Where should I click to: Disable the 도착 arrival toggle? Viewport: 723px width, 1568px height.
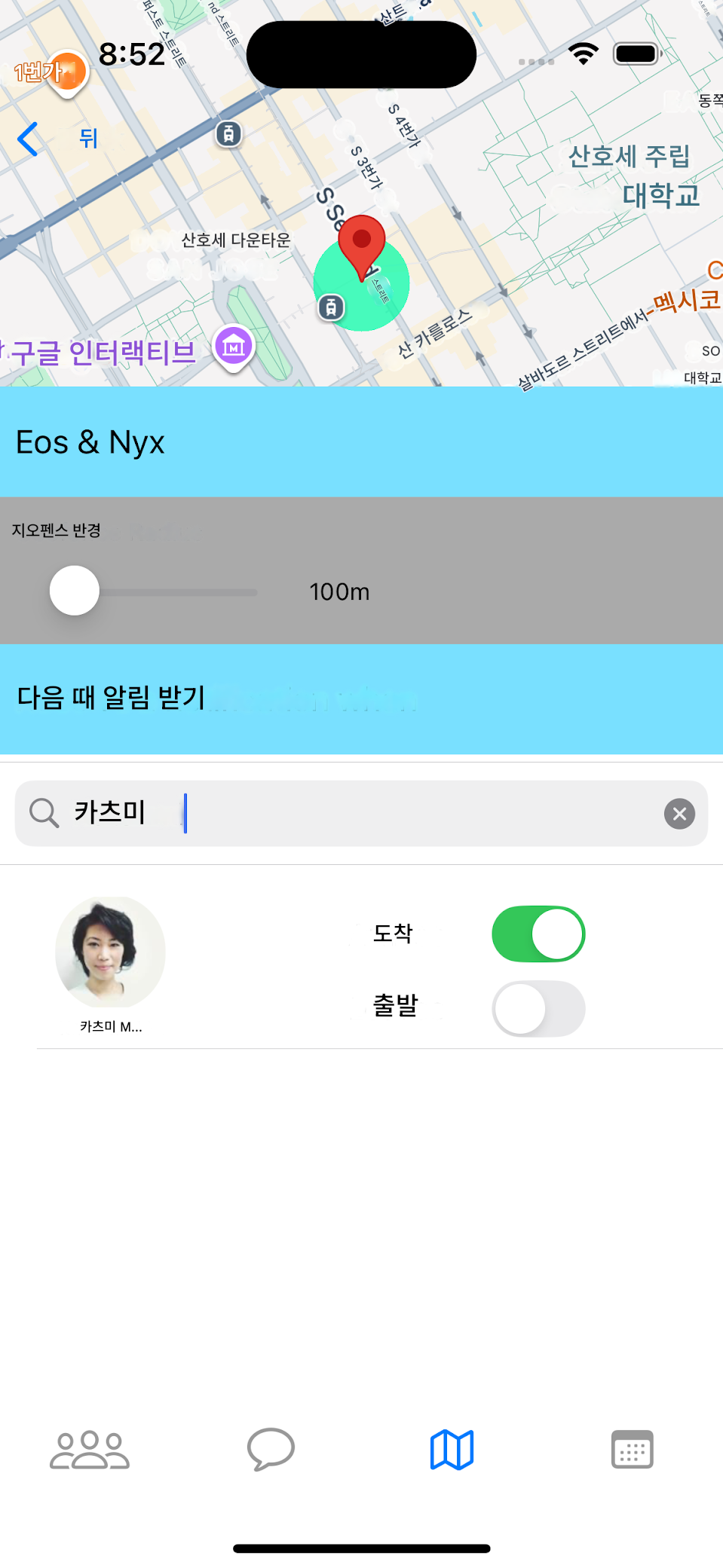pyautogui.click(x=538, y=934)
